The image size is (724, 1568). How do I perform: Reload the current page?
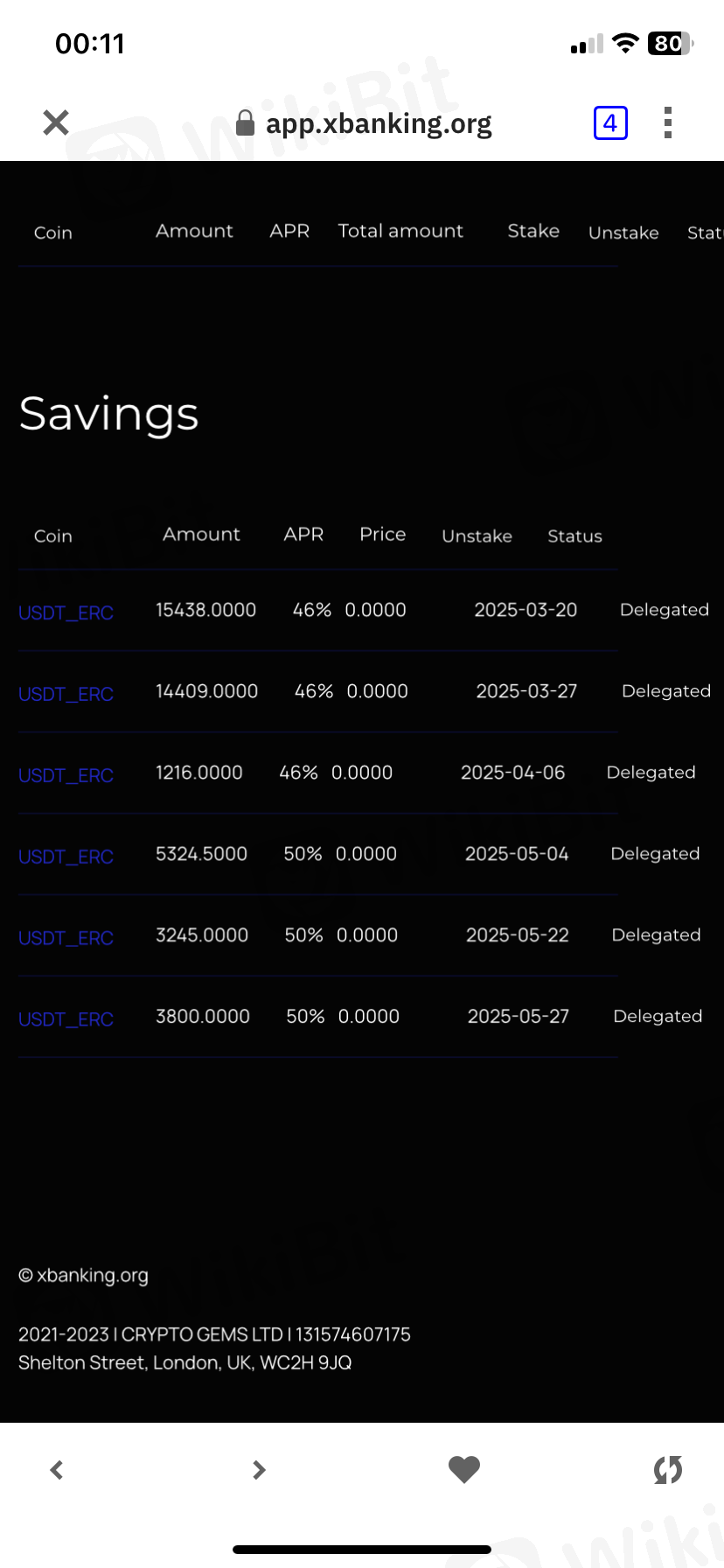[x=668, y=1470]
